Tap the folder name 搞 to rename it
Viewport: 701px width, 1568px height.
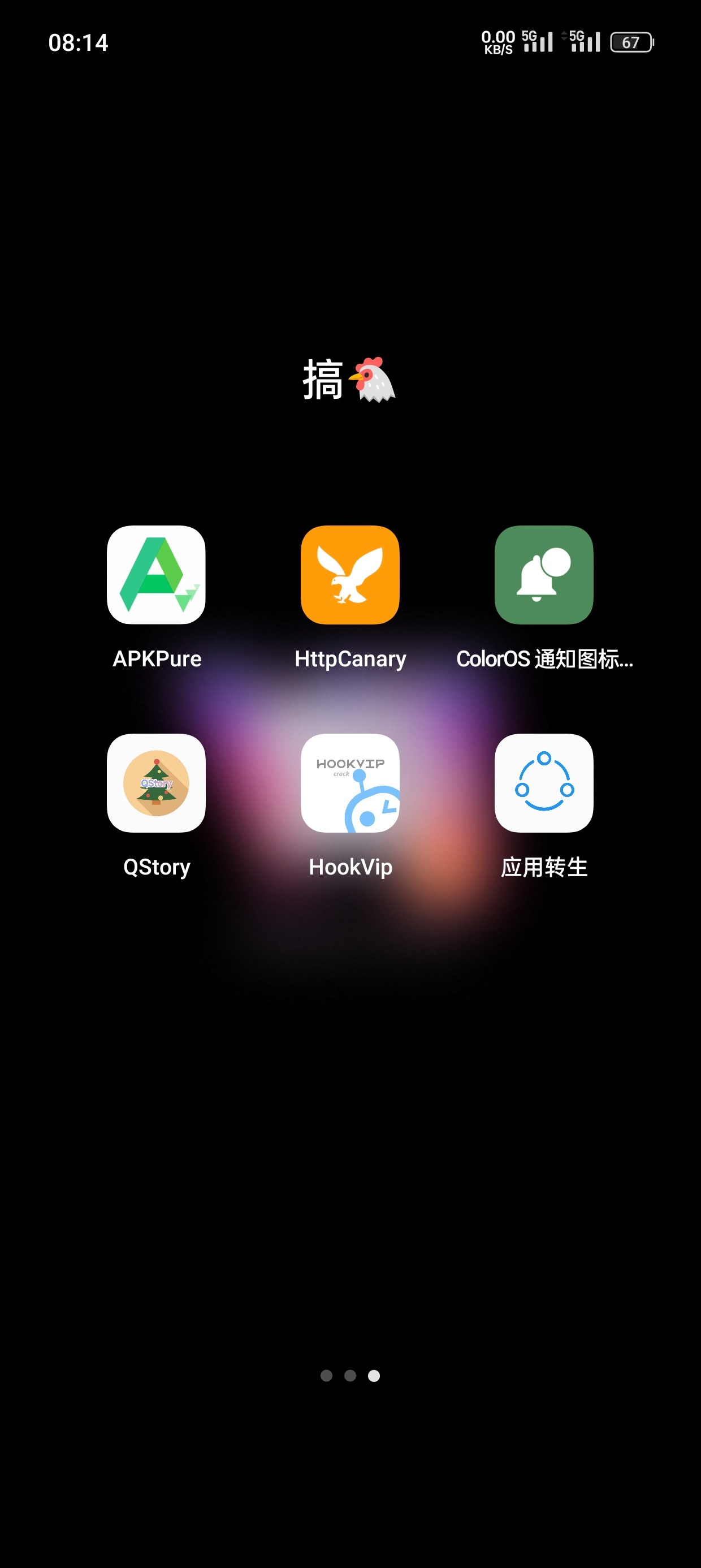pyautogui.click(x=349, y=380)
